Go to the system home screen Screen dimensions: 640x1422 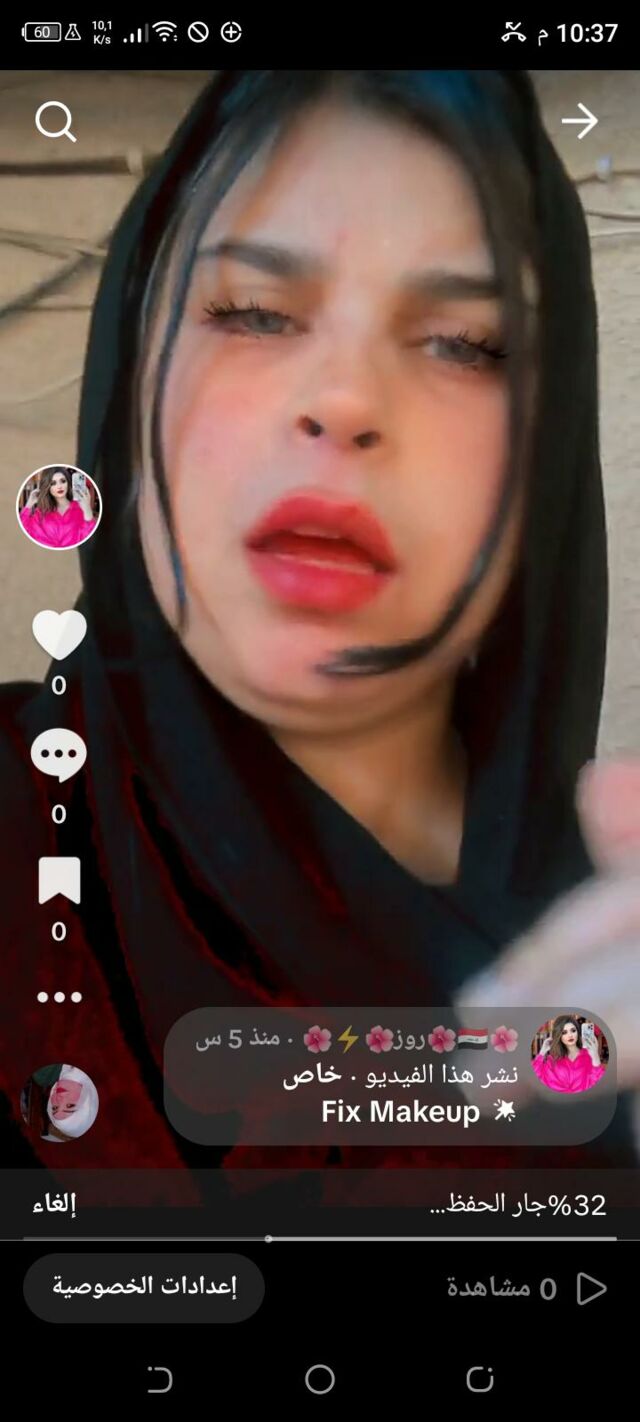320,1379
